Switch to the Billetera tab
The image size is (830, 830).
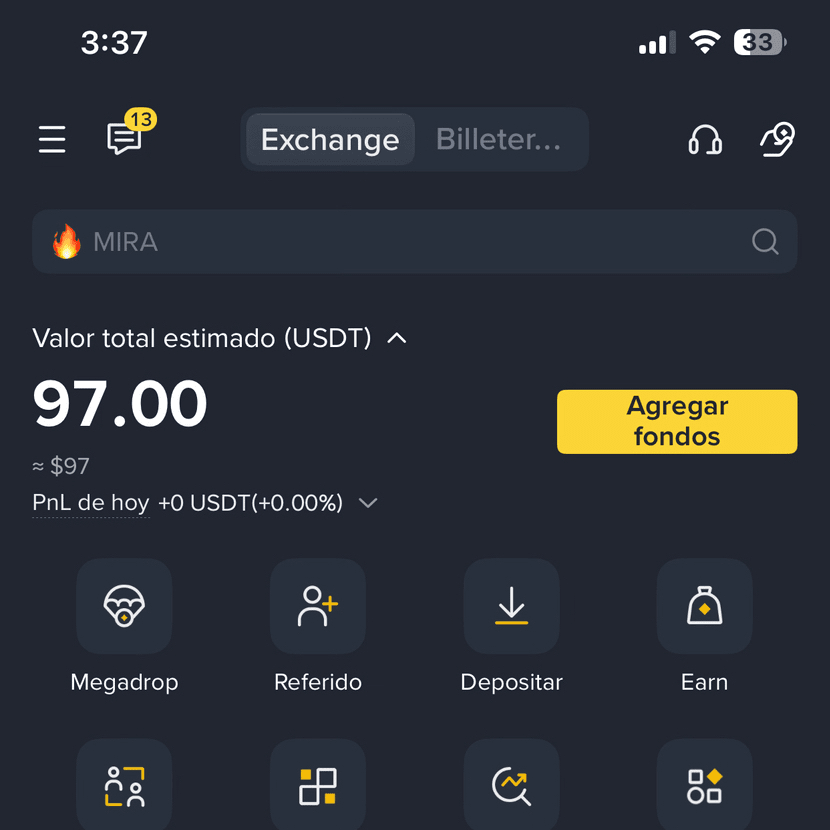click(498, 139)
